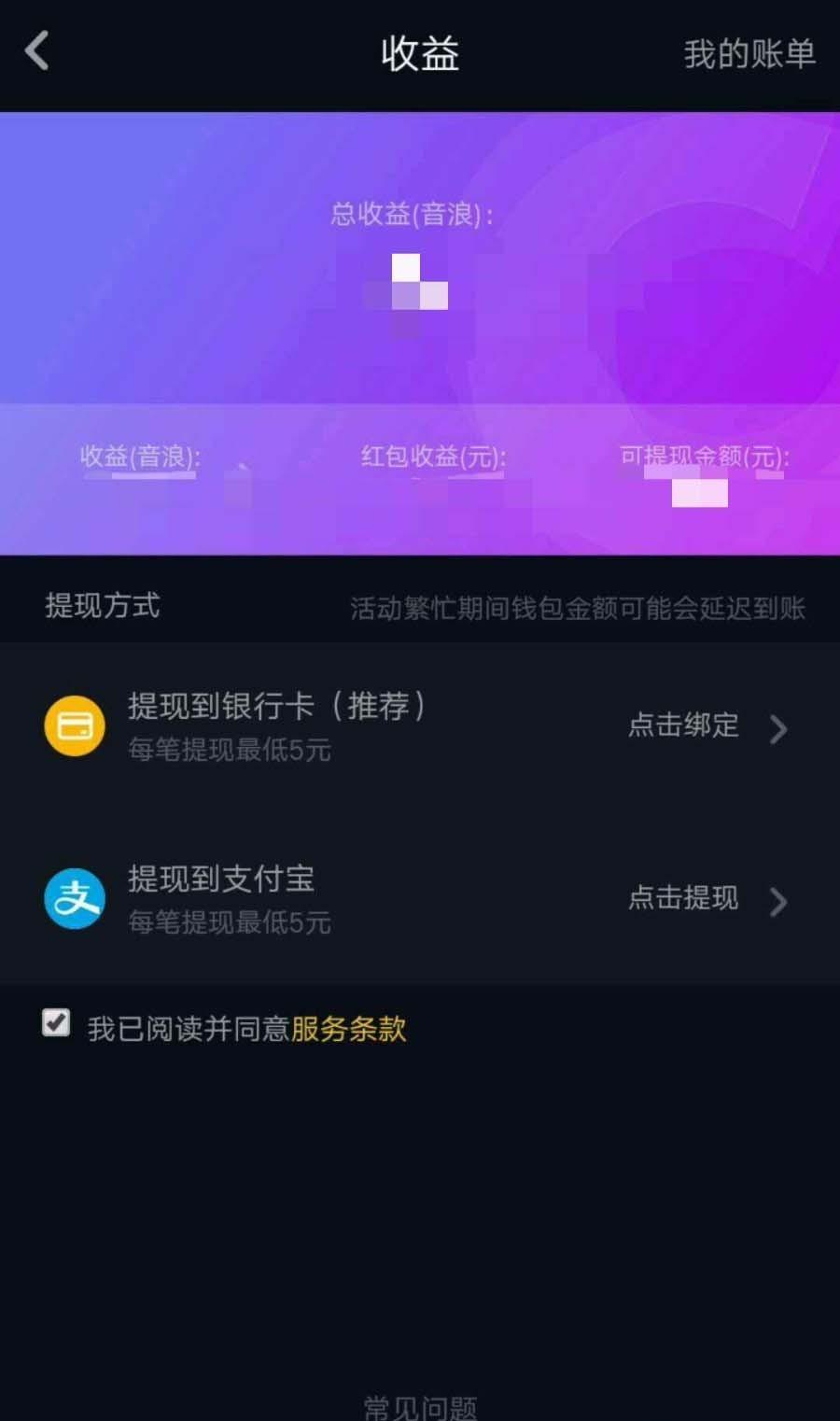Uncheck the service terms agreement box
Image resolution: width=840 pixels, height=1421 pixels.
pyautogui.click(x=56, y=1022)
